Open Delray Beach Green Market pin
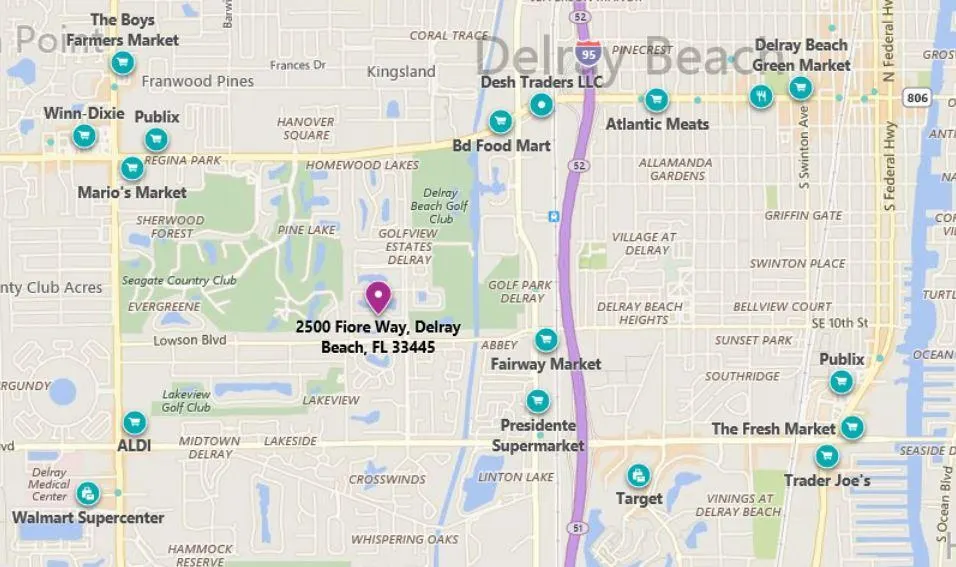 click(x=799, y=88)
